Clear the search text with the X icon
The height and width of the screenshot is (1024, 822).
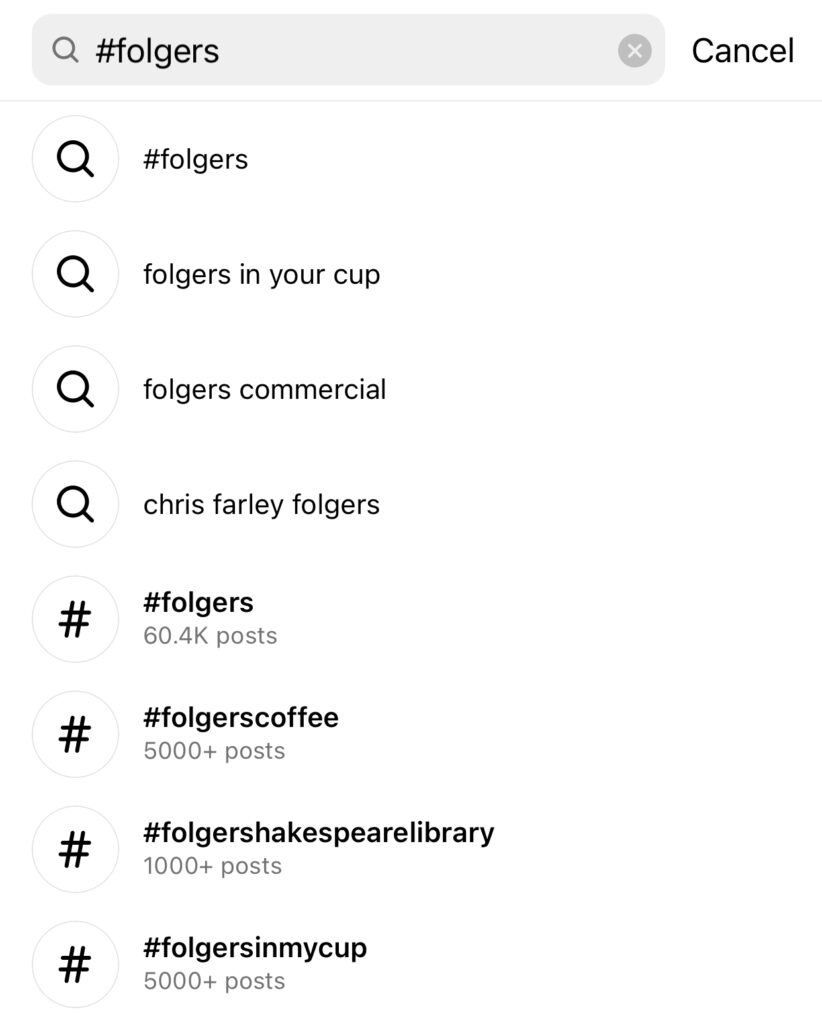634,50
